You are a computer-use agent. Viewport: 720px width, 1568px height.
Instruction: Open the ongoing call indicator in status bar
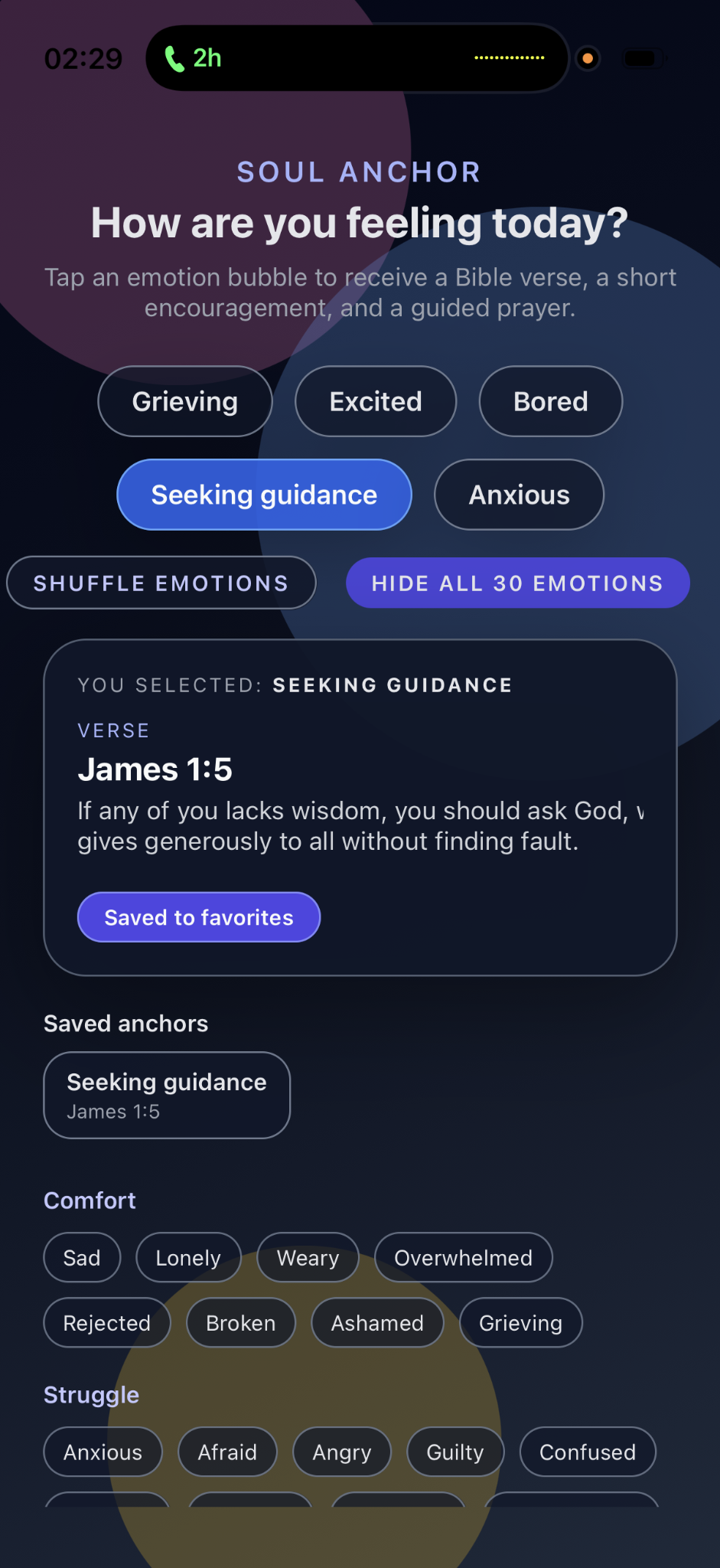[x=194, y=58]
